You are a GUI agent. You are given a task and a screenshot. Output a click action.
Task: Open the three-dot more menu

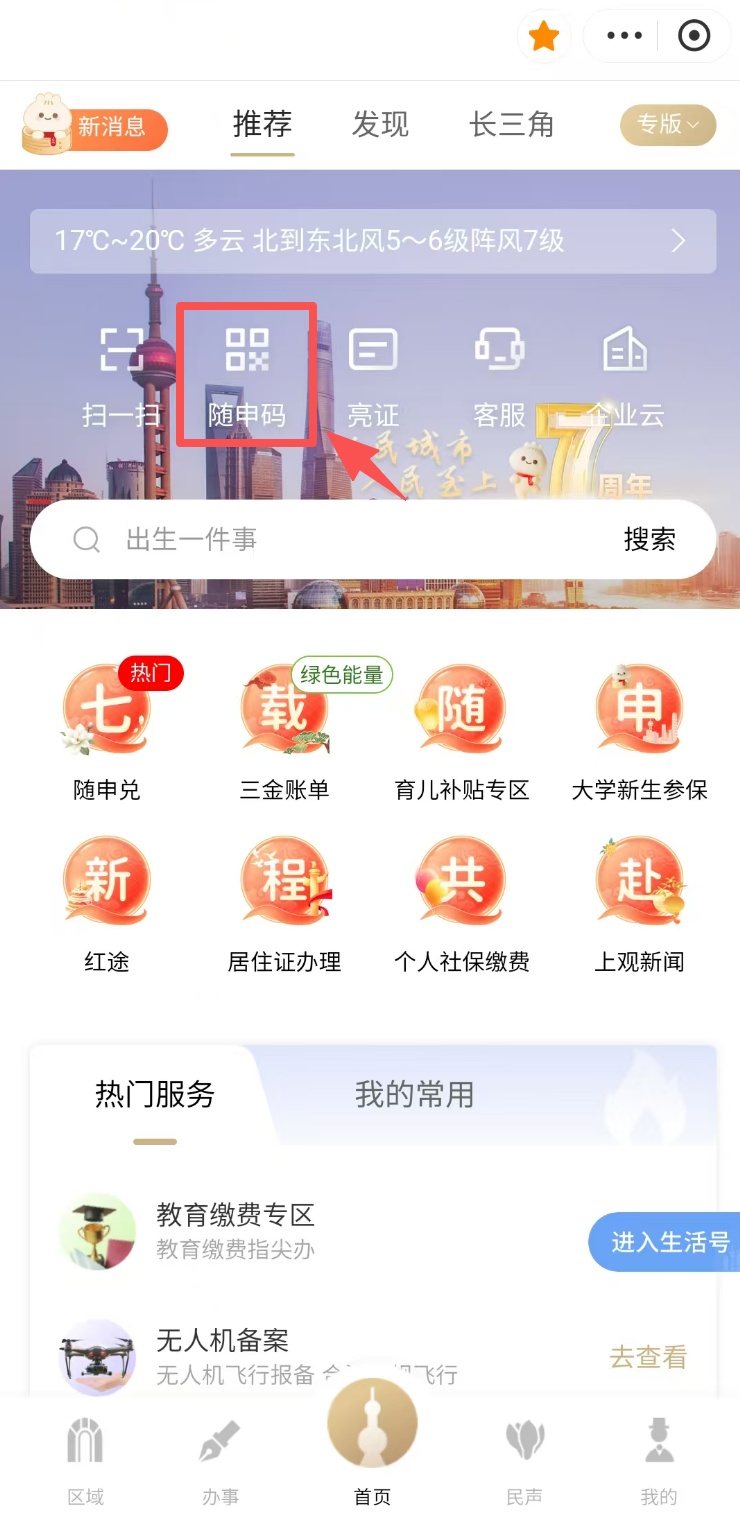[624, 37]
